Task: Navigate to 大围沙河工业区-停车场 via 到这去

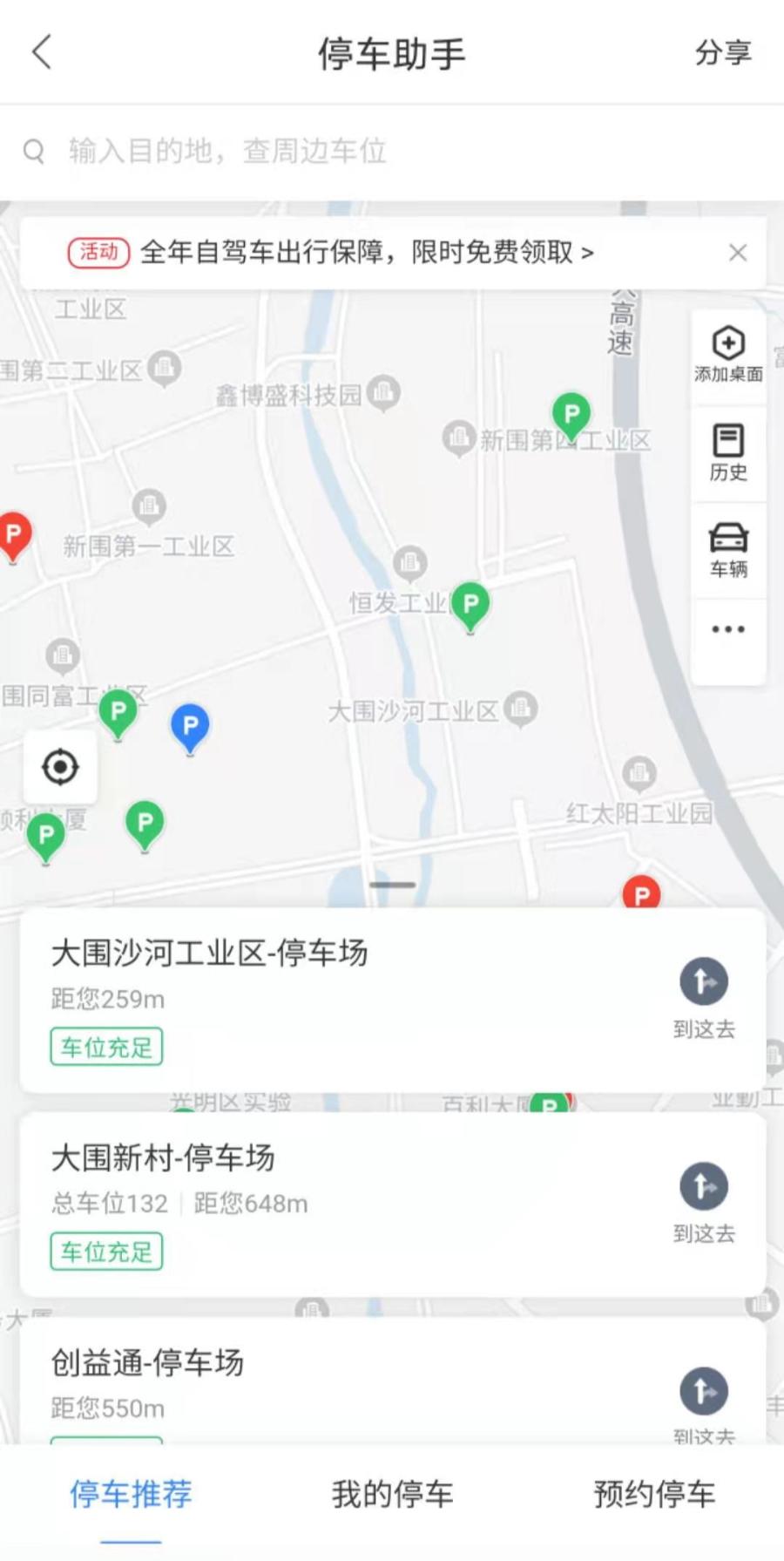Action: coord(704,998)
